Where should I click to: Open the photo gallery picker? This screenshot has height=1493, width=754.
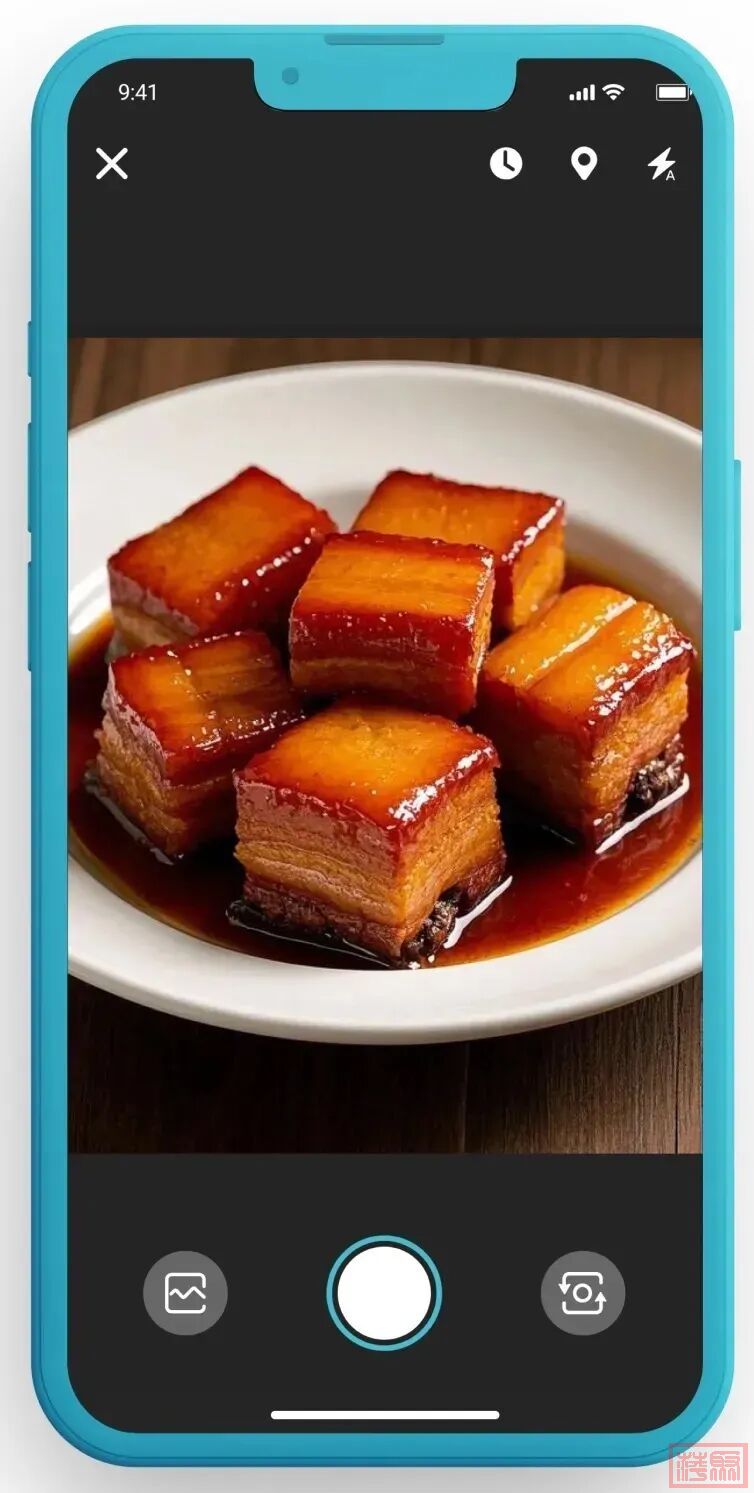[x=185, y=1293]
